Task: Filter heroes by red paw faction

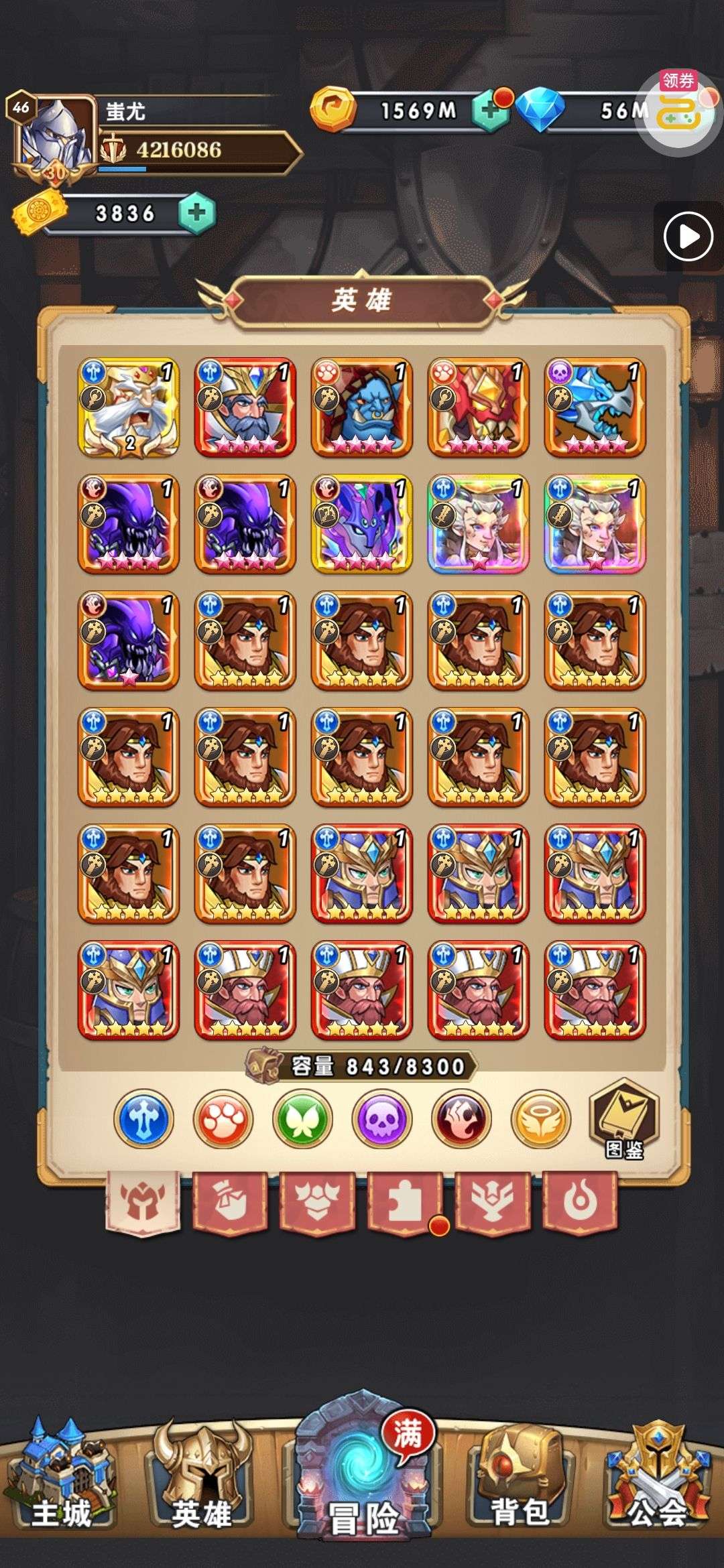Action: pos(223,1119)
